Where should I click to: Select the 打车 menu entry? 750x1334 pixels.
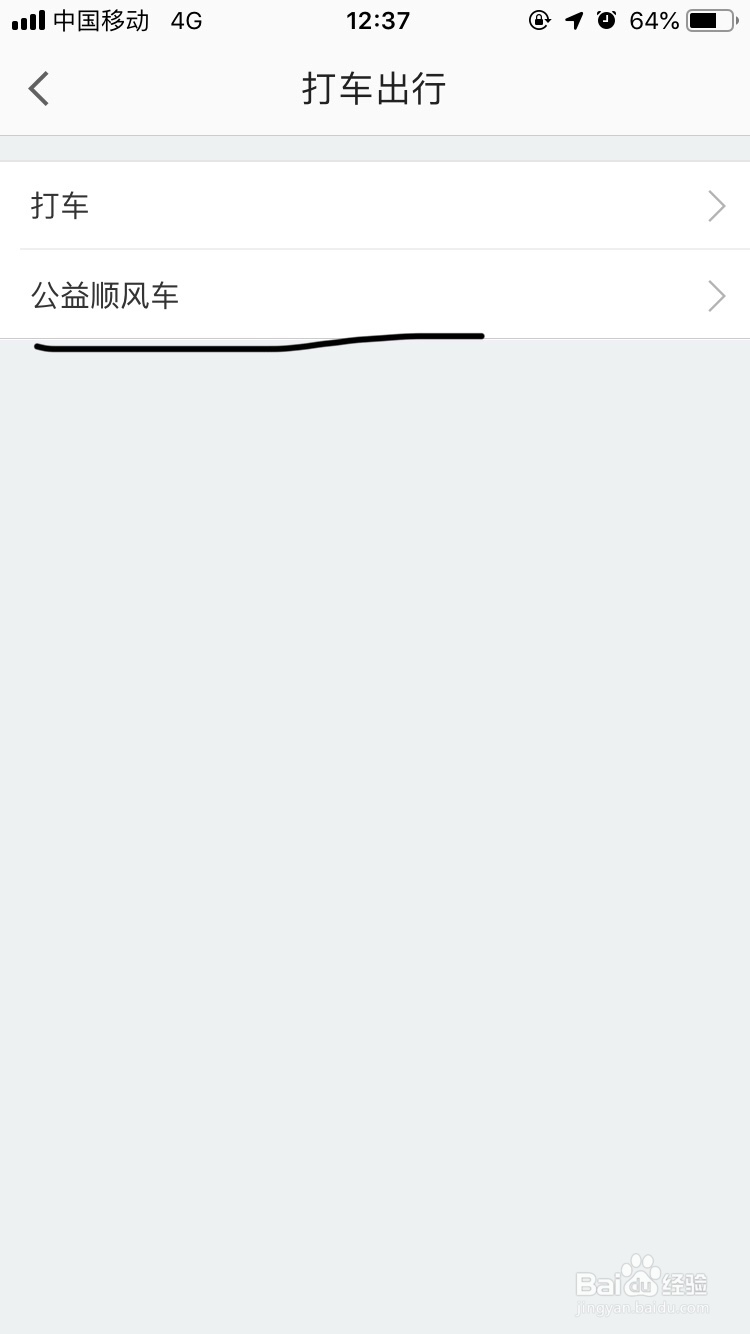pyautogui.click(x=60, y=206)
